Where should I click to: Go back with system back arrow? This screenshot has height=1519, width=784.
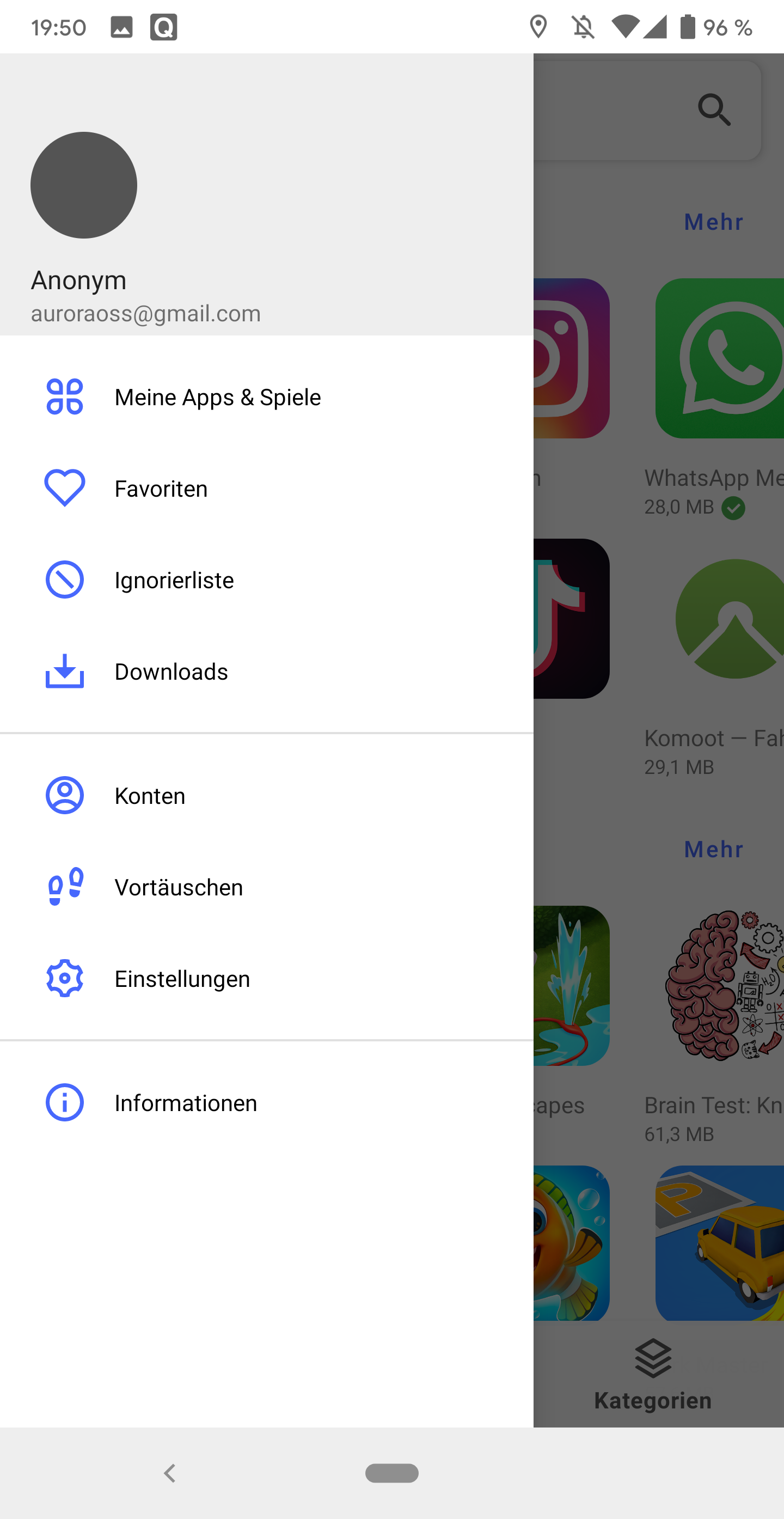pyautogui.click(x=170, y=1473)
